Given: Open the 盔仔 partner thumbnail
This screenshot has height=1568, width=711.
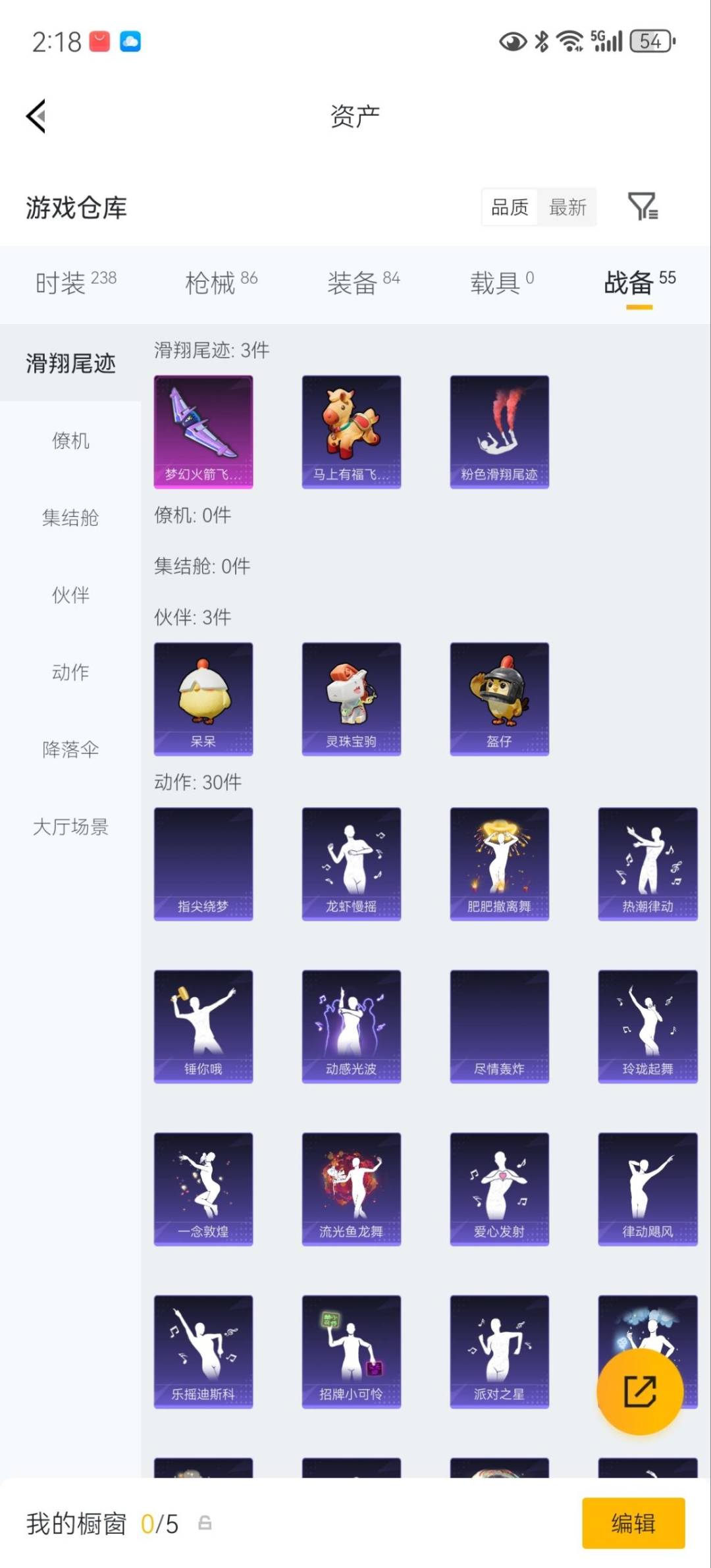Looking at the screenshot, I should tap(499, 698).
